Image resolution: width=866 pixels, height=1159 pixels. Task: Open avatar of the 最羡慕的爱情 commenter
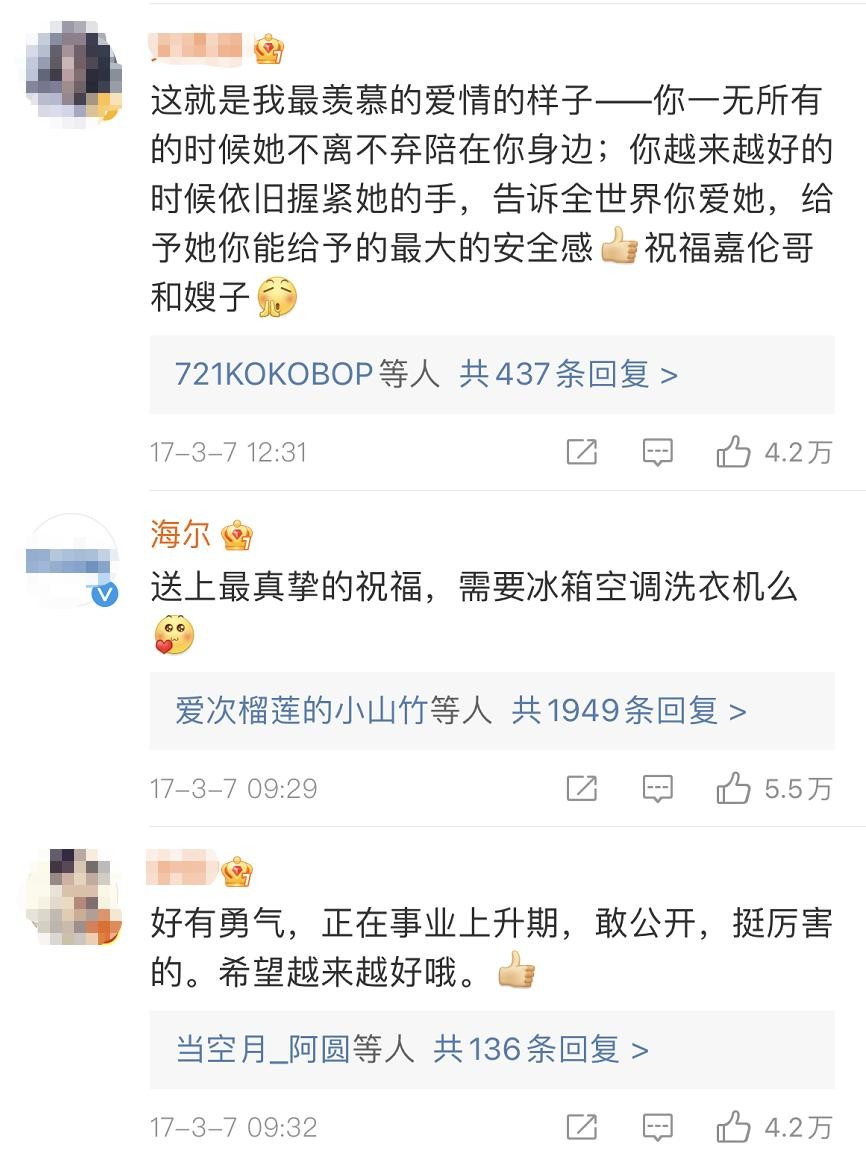[72, 70]
